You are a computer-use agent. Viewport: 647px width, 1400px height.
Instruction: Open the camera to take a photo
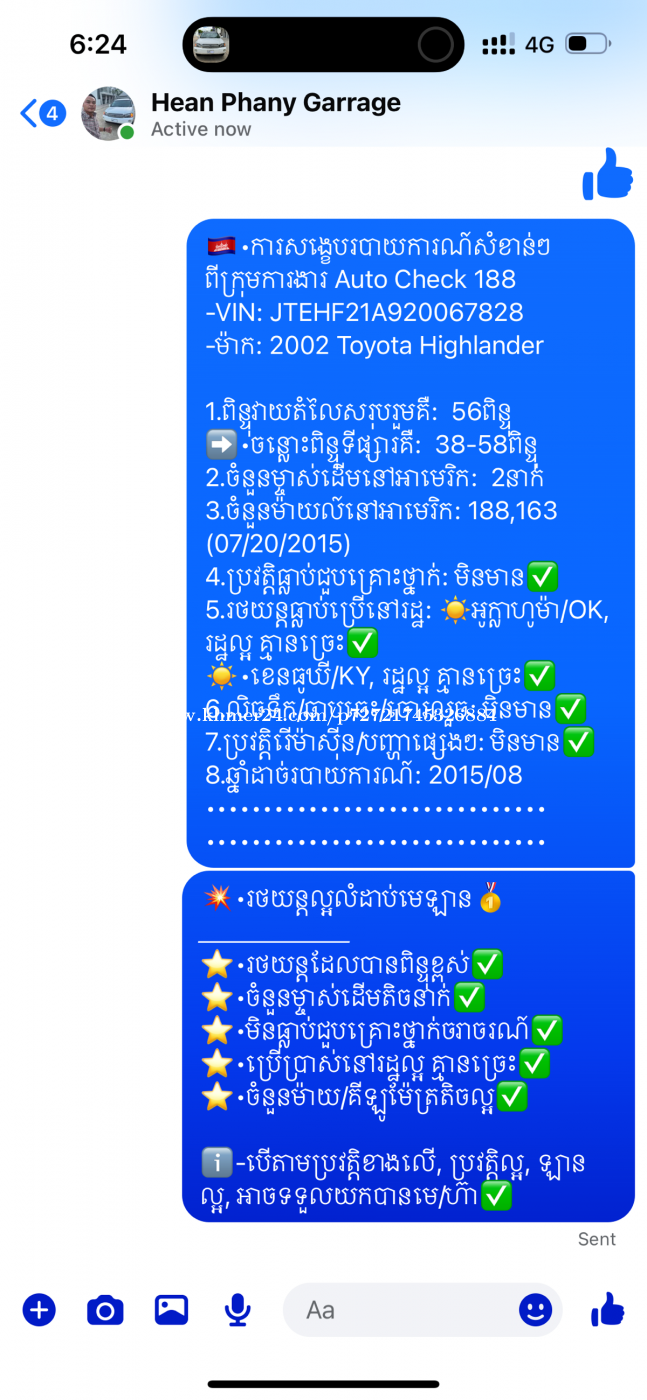[105, 1310]
